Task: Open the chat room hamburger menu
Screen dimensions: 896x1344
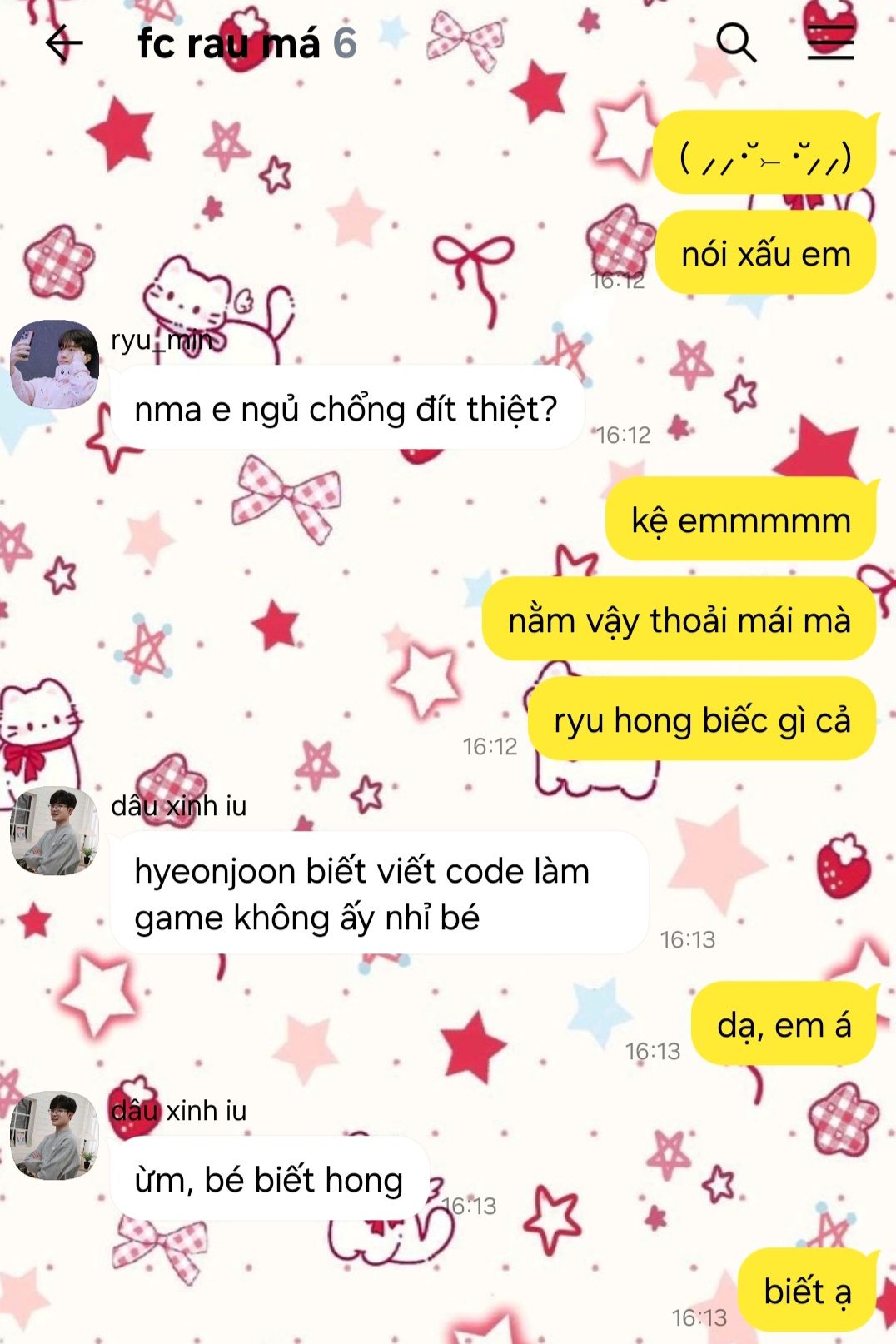Action: [830, 42]
